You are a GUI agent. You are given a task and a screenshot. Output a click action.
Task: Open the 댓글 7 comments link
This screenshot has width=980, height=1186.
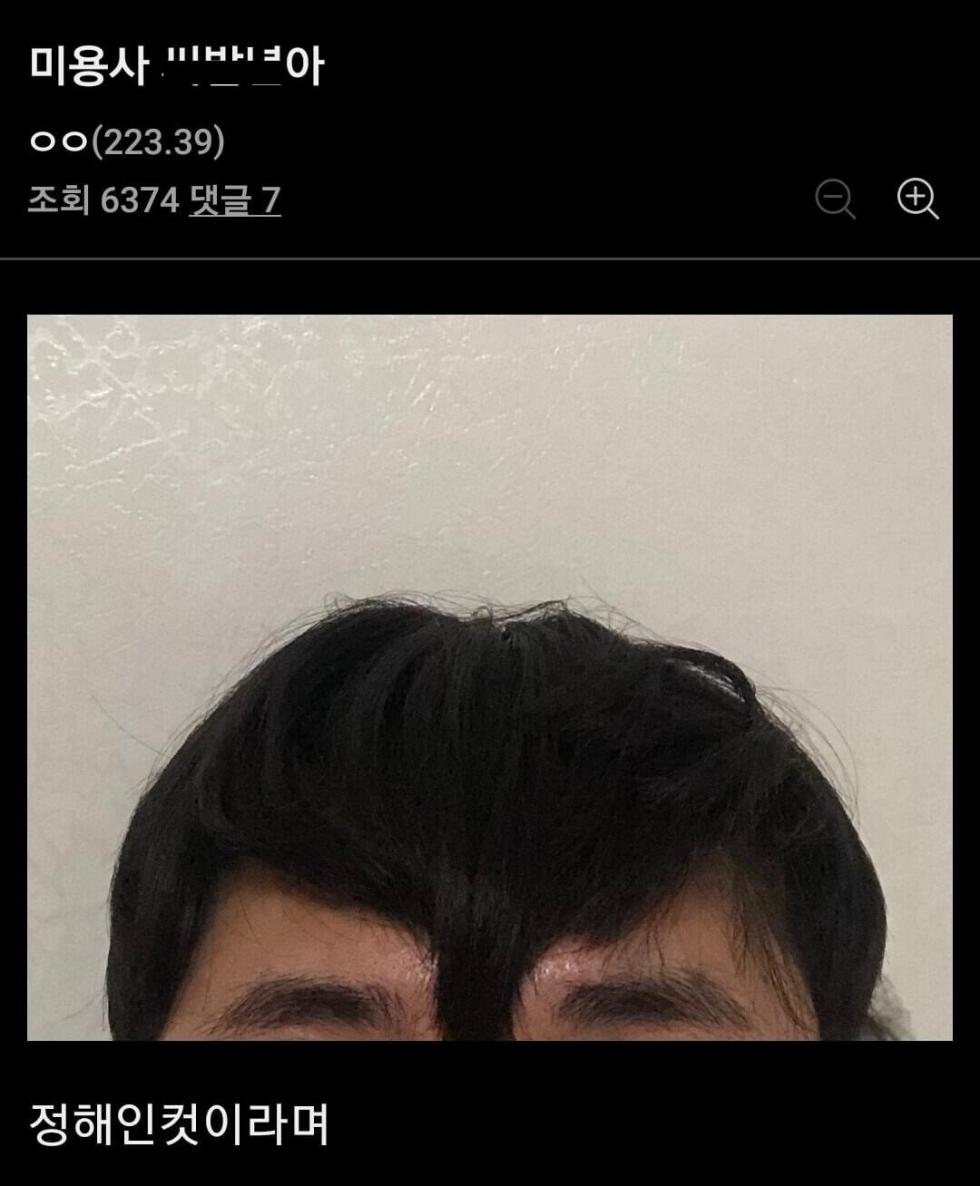pyautogui.click(x=235, y=201)
